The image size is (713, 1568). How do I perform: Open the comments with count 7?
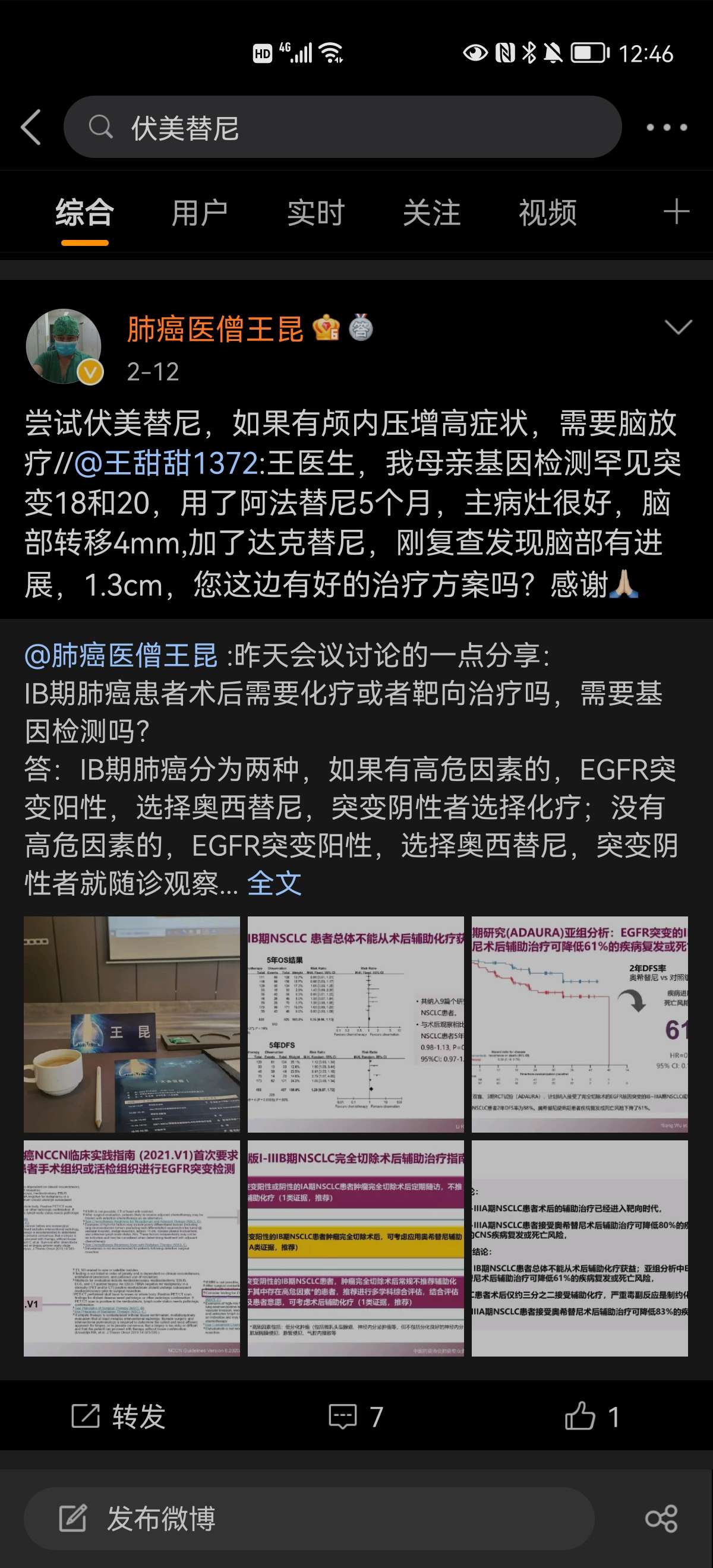tap(355, 1417)
